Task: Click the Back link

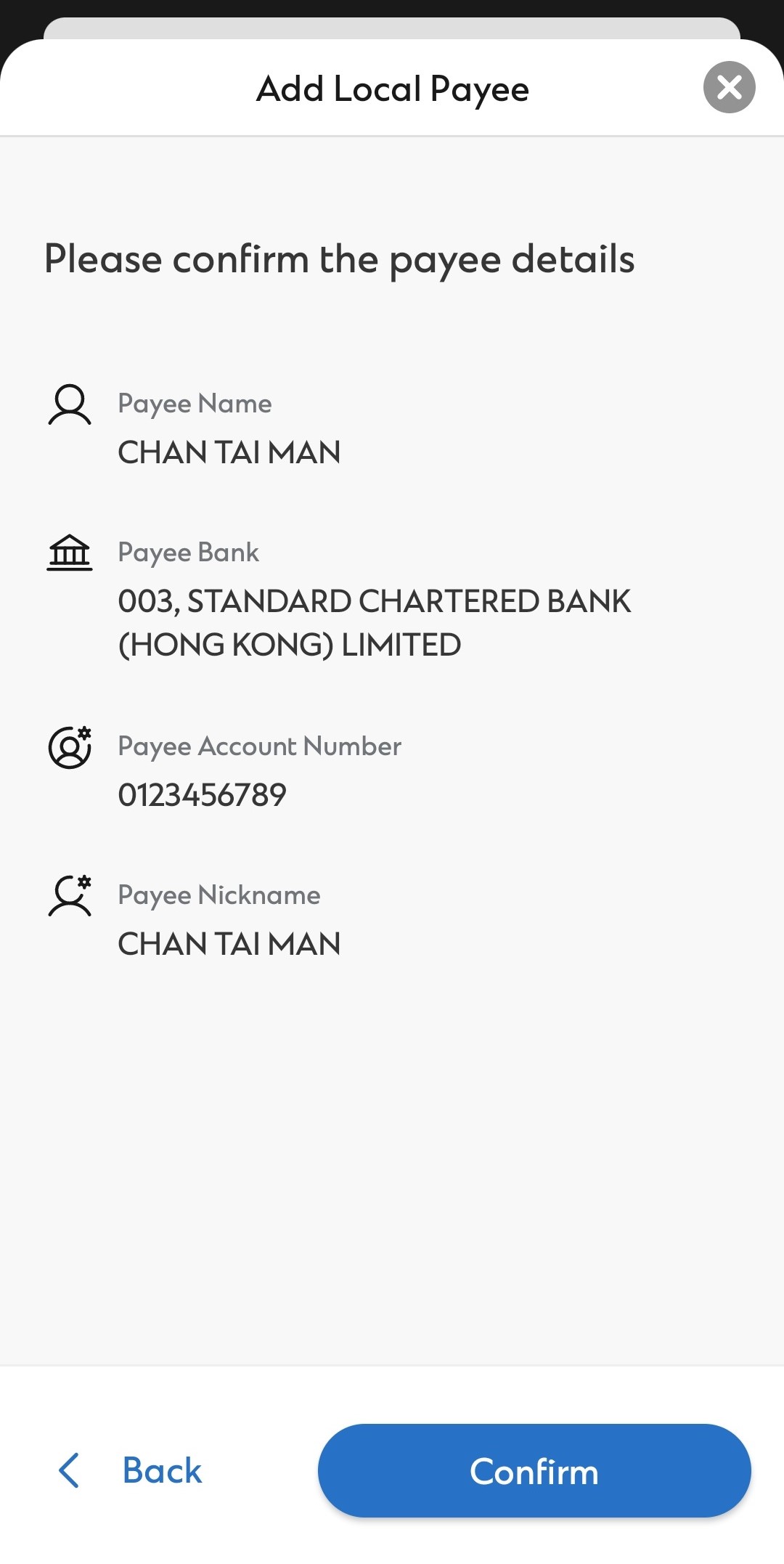Action: [x=161, y=1470]
